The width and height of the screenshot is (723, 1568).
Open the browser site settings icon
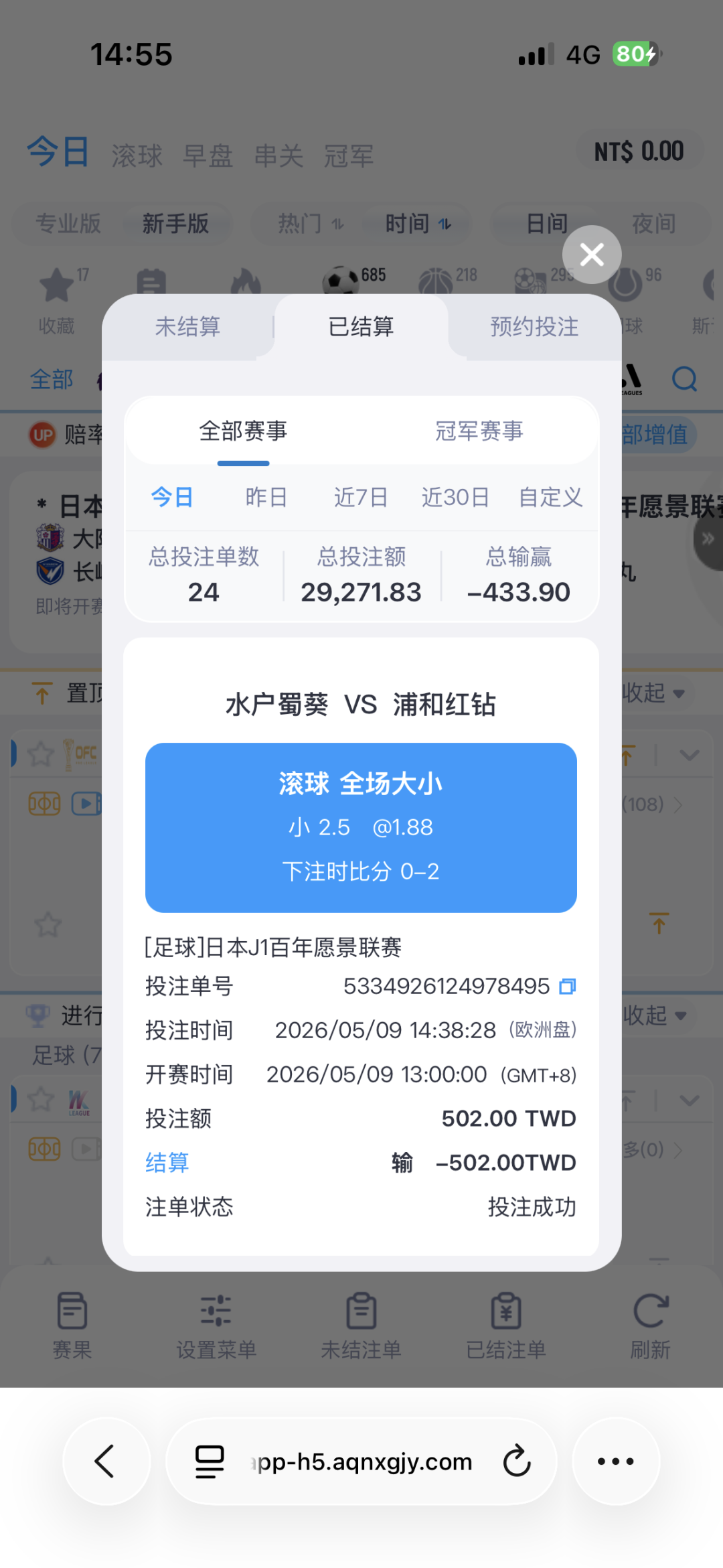tap(210, 1461)
